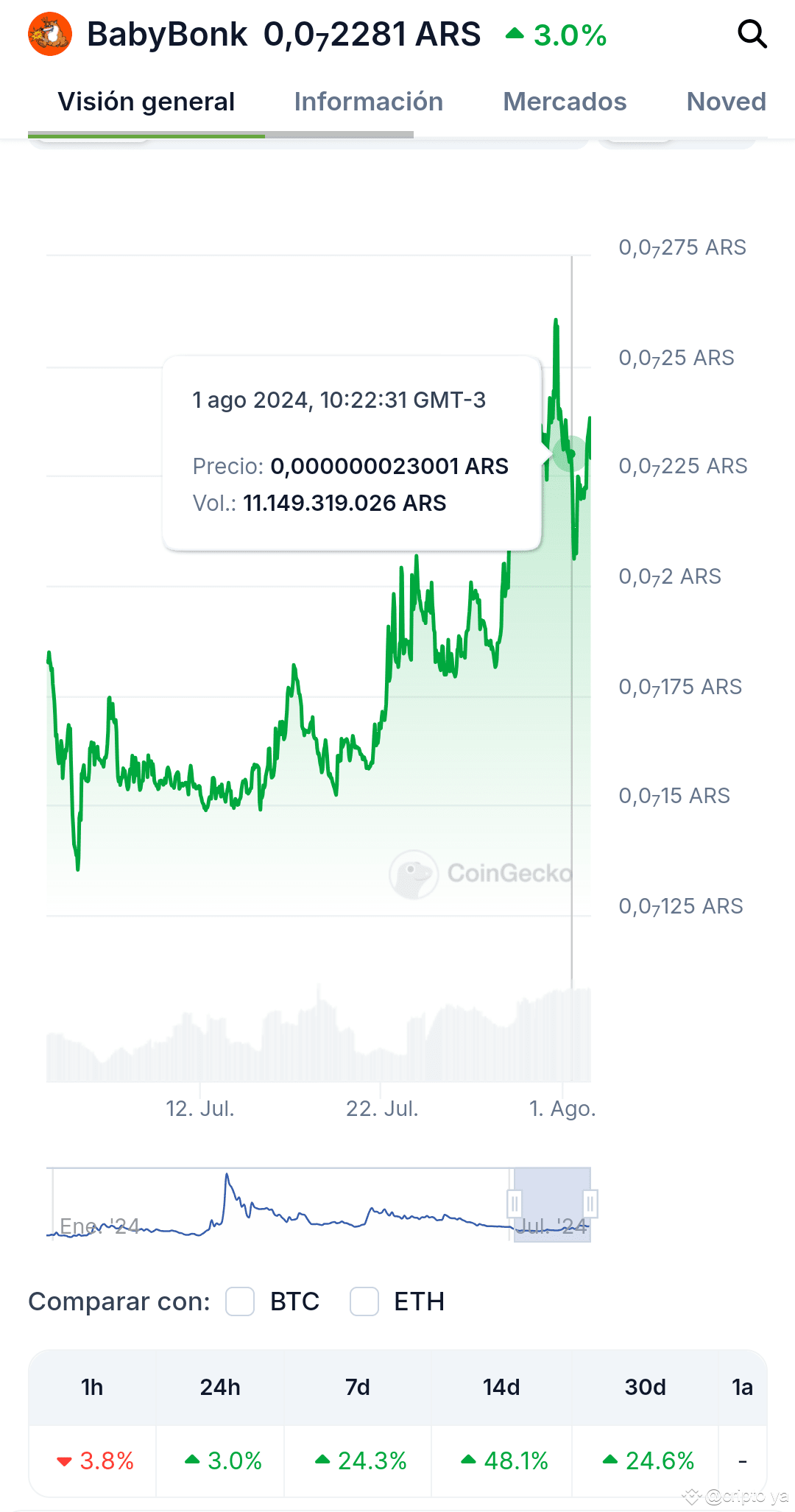Click the BabyBonk price 0,0₇2281 ARS
Image resolution: width=795 pixels, height=1512 pixels.
click(x=372, y=33)
